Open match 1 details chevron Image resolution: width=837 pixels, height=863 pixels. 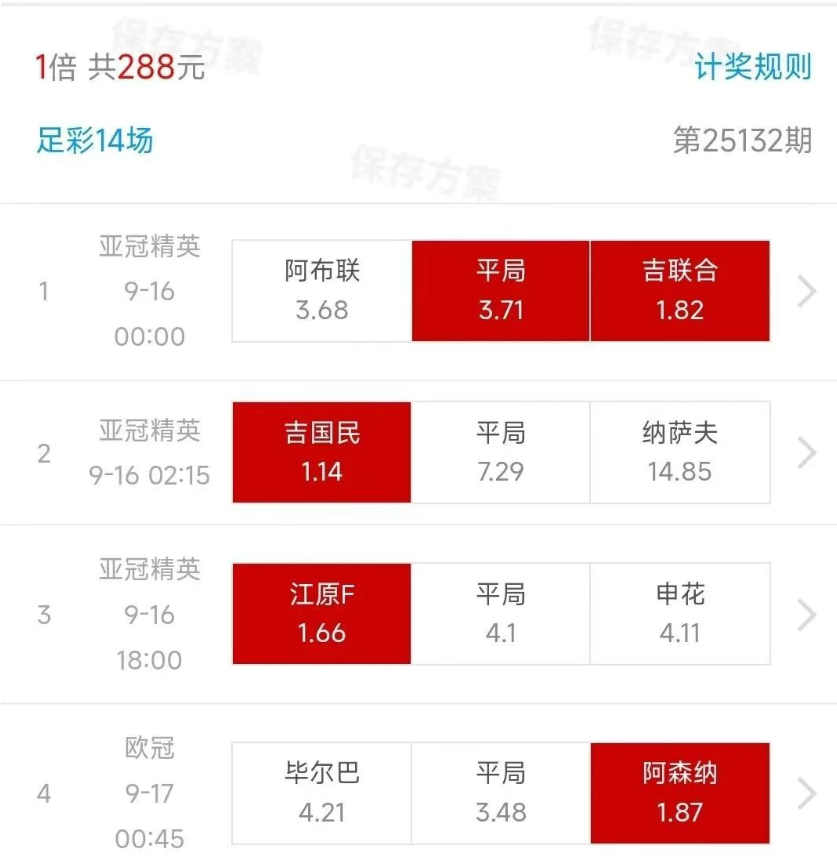(x=806, y=292)
